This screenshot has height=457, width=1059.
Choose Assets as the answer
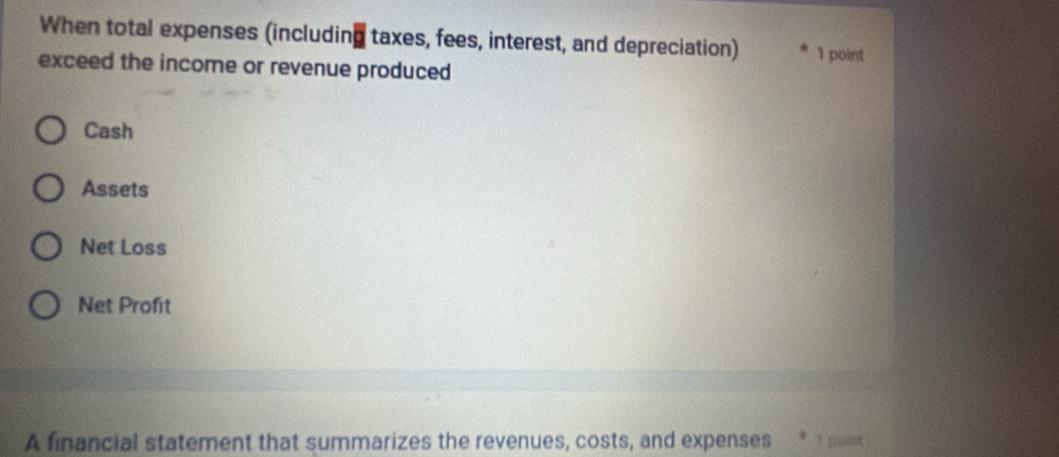point(49,189)
